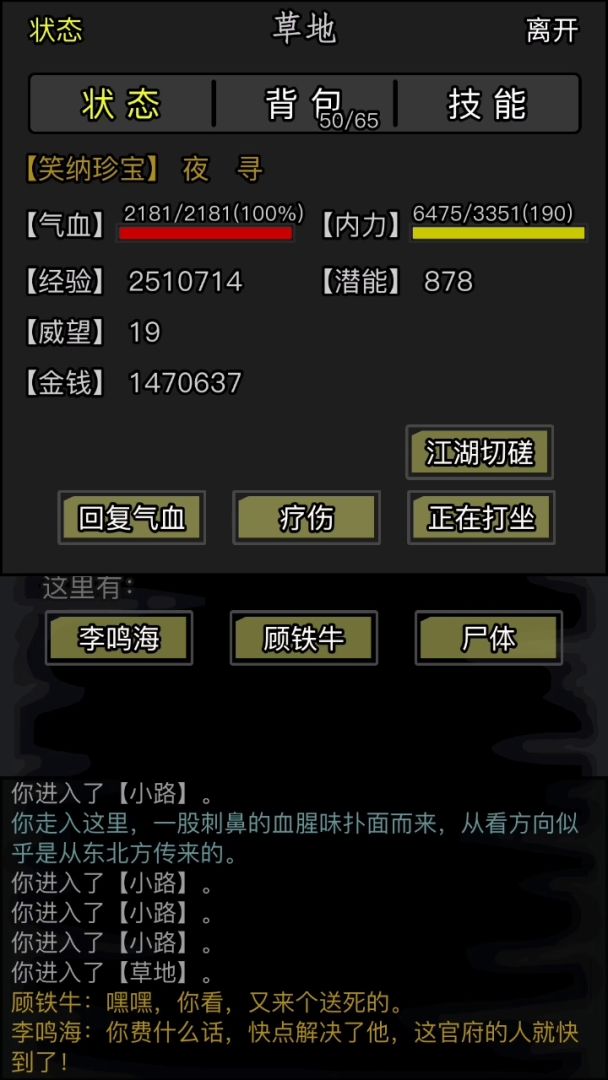This screenshot has width=608, height=1080.
Task: Heal injuries with 疗伤
Action: 306,518
